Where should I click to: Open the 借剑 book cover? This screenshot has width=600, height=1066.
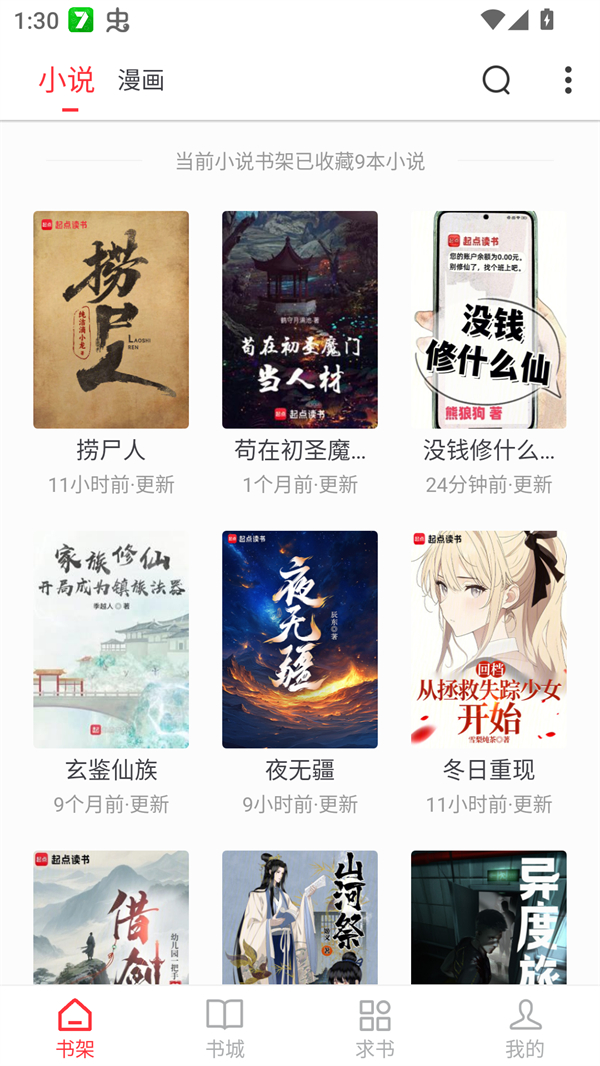(x=111, y=917)
